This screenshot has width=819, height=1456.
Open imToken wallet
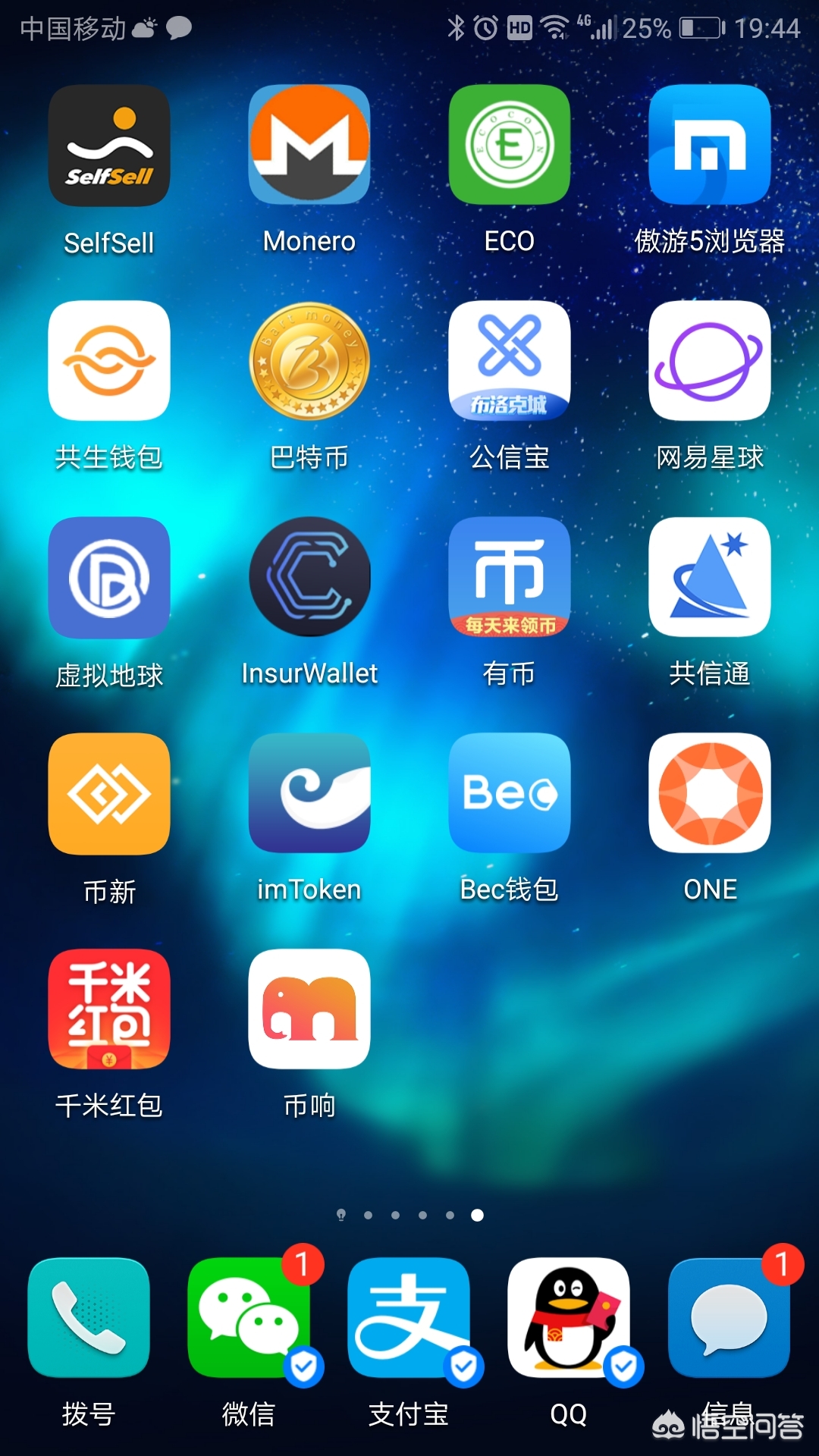tap(309, 793)
